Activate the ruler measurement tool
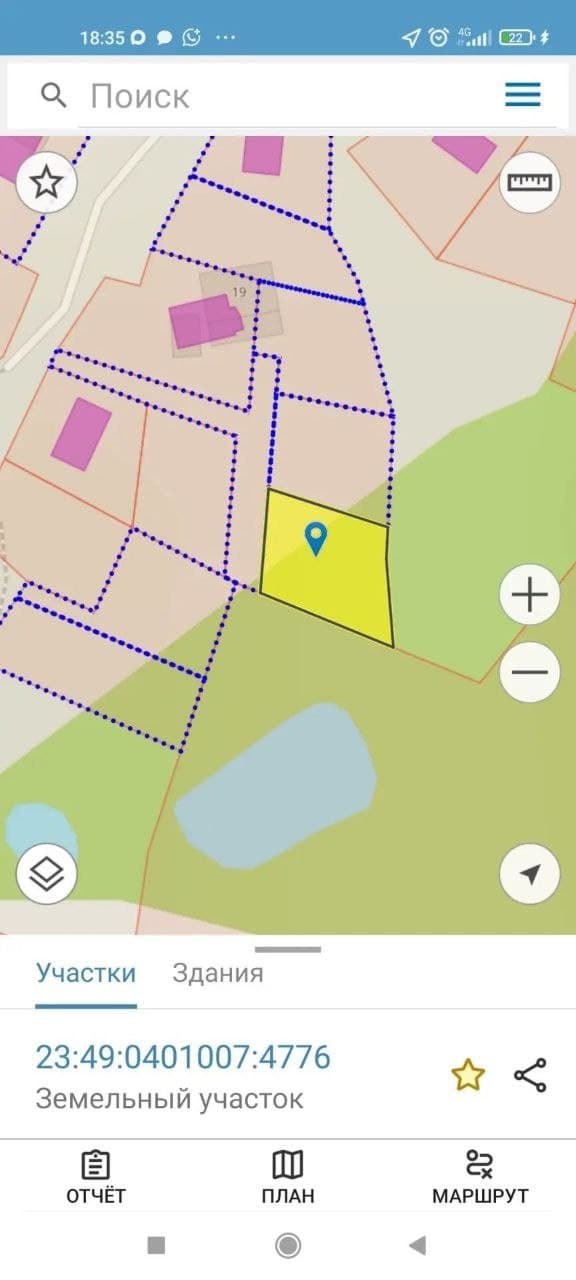 click(530, 182)
